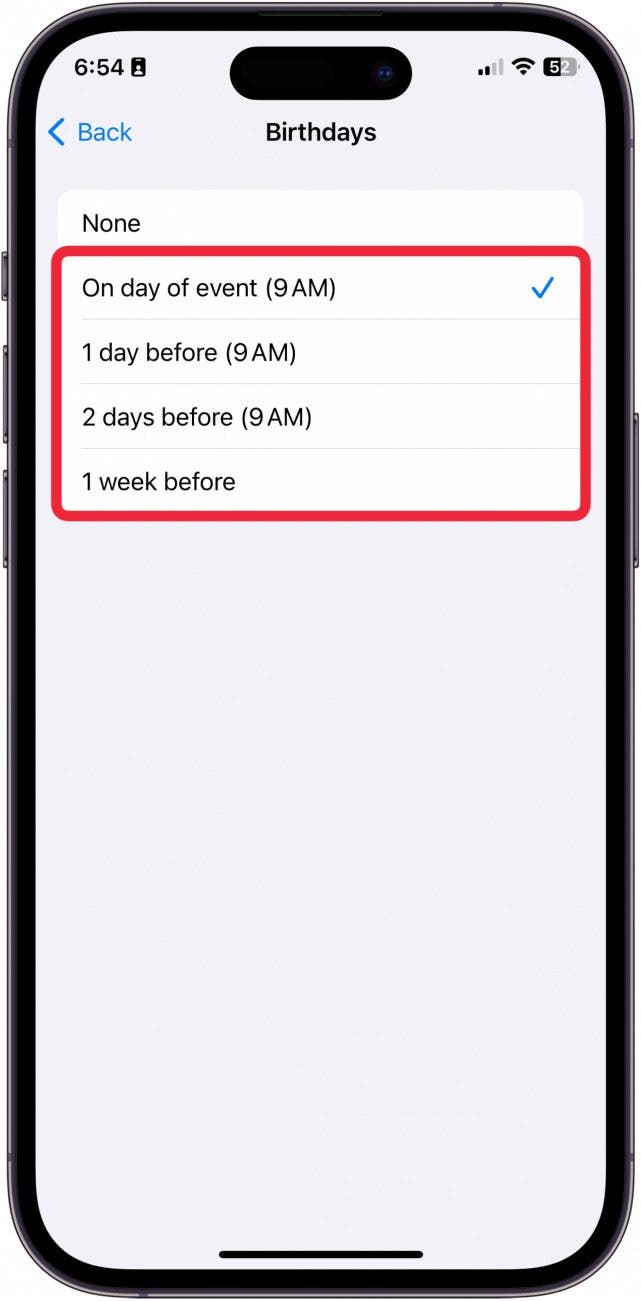The height and width of the screenshot is (1301, 642).
Task: Go back using the Back button
Action: coord(90,132)
